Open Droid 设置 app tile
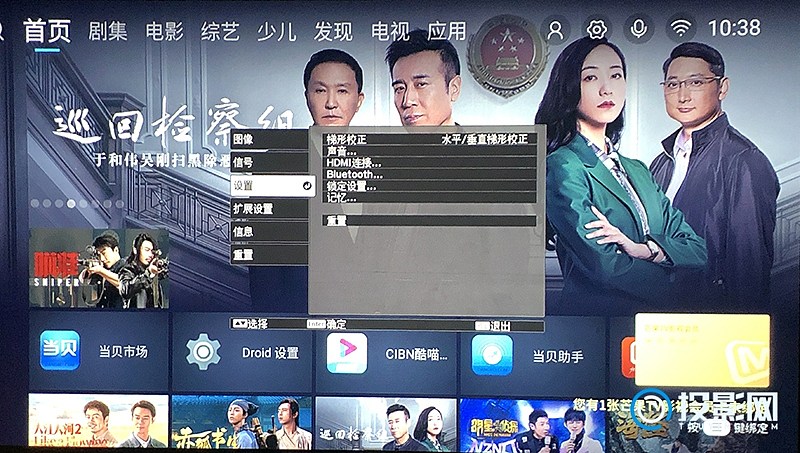This screenshot has width=800, height=453. tap(242, 353)
